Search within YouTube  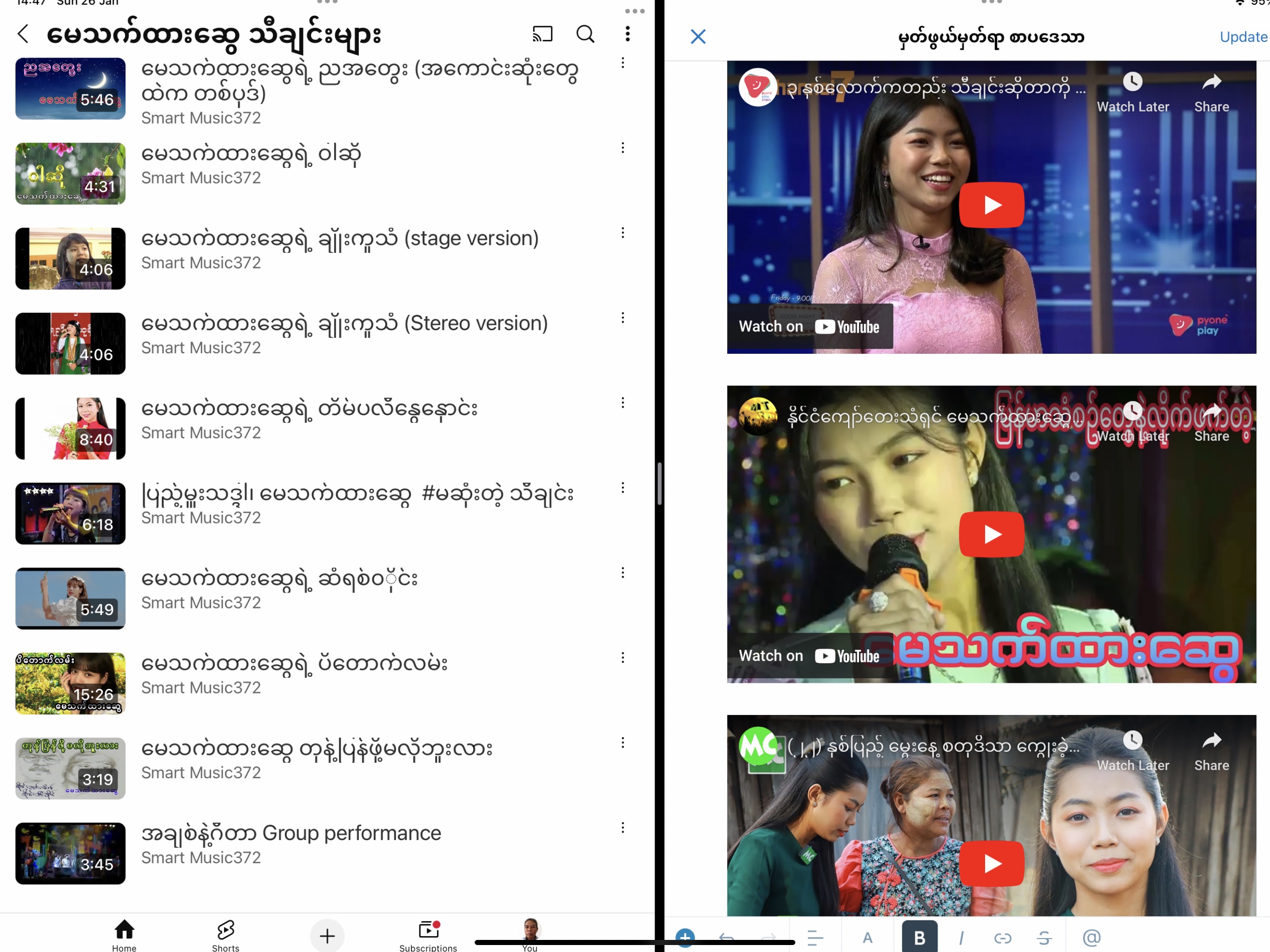click(585, 34)
